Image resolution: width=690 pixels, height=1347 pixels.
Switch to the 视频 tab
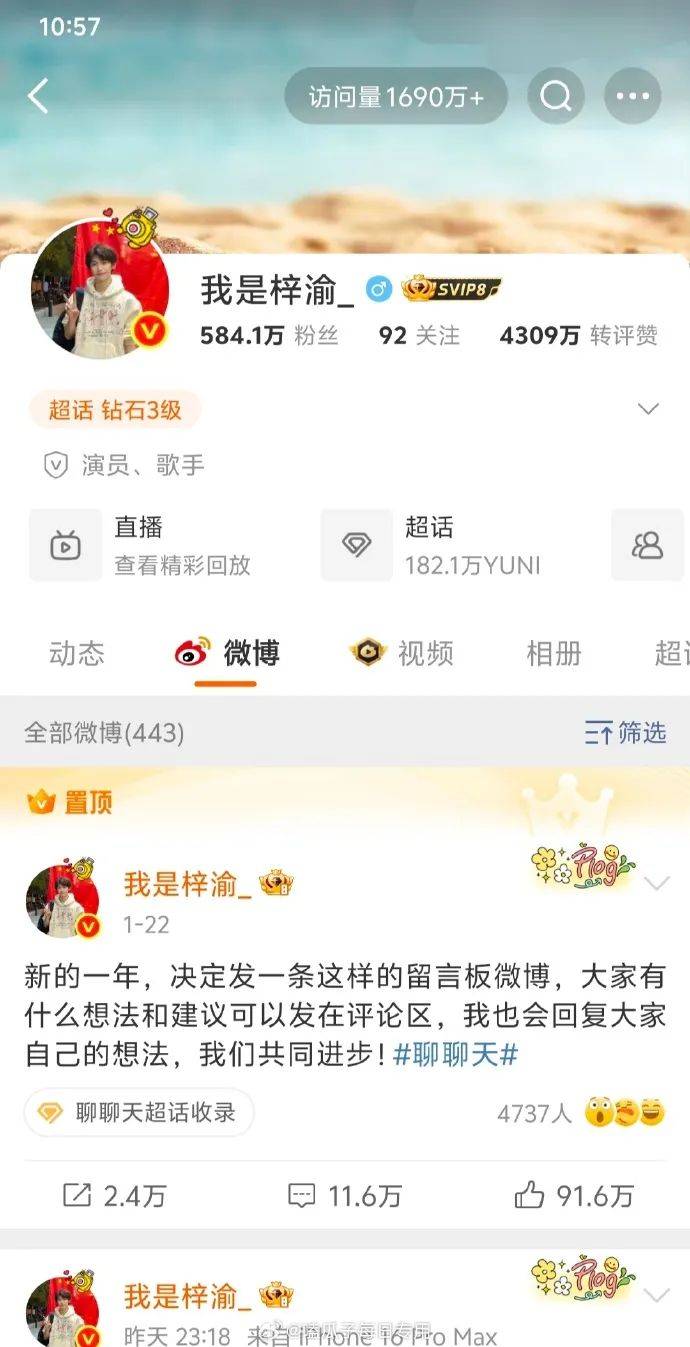(x=404, y=654)
